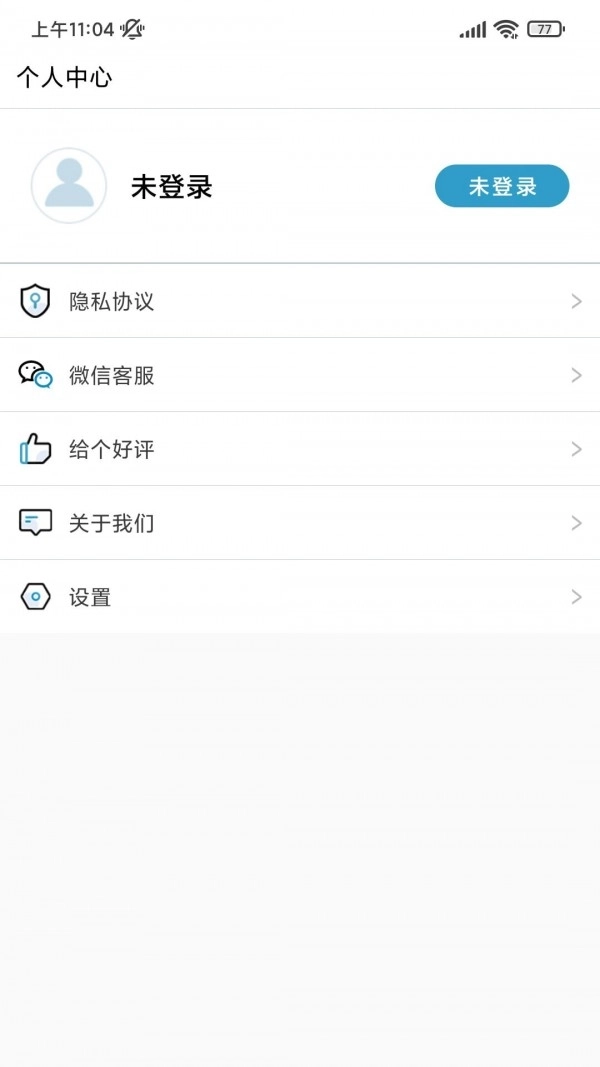Viewport: 600px width, 1067px height.
Task: Tap the blue 未登录 login button
Action: tap(502, 186)
